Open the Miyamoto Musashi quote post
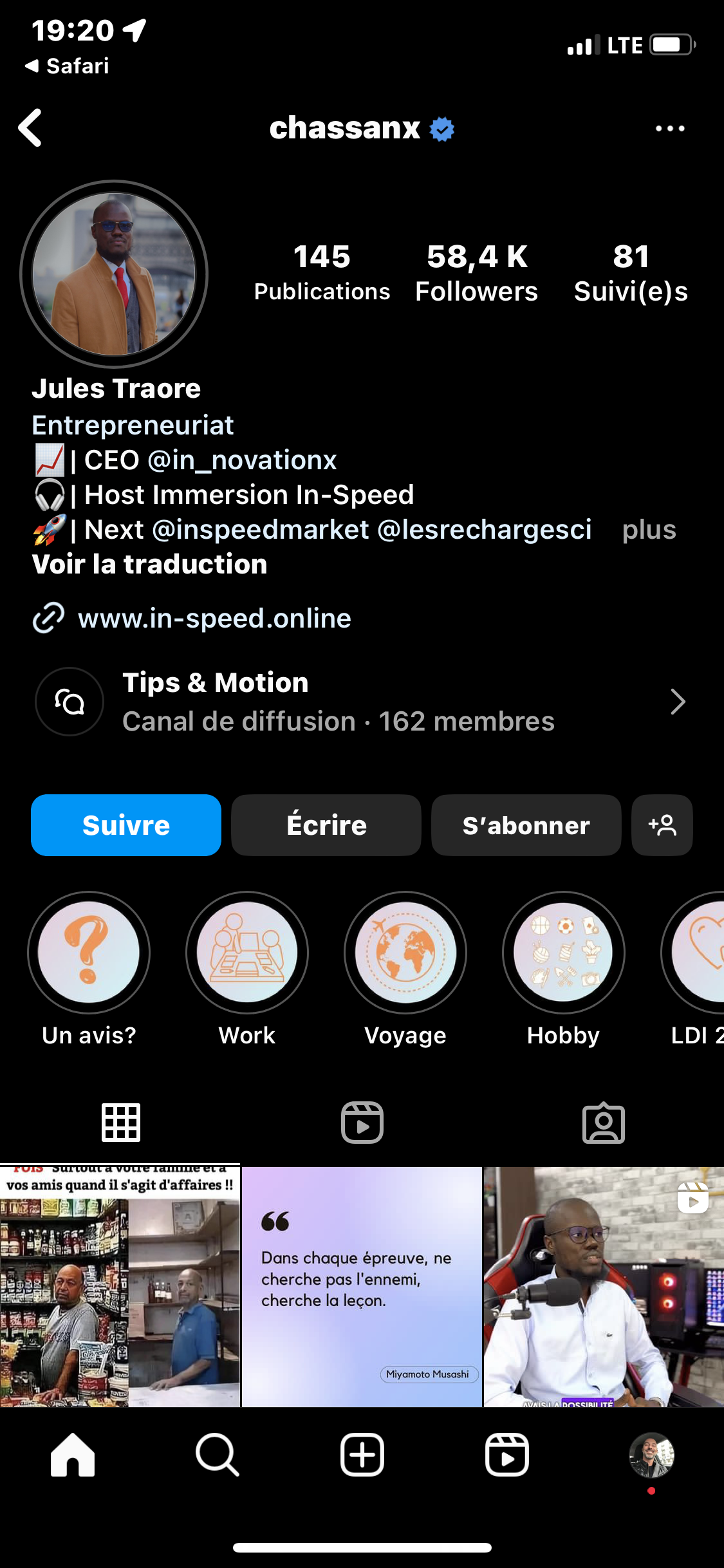This screenshot has width=724, height=1568. (362, 1286)
